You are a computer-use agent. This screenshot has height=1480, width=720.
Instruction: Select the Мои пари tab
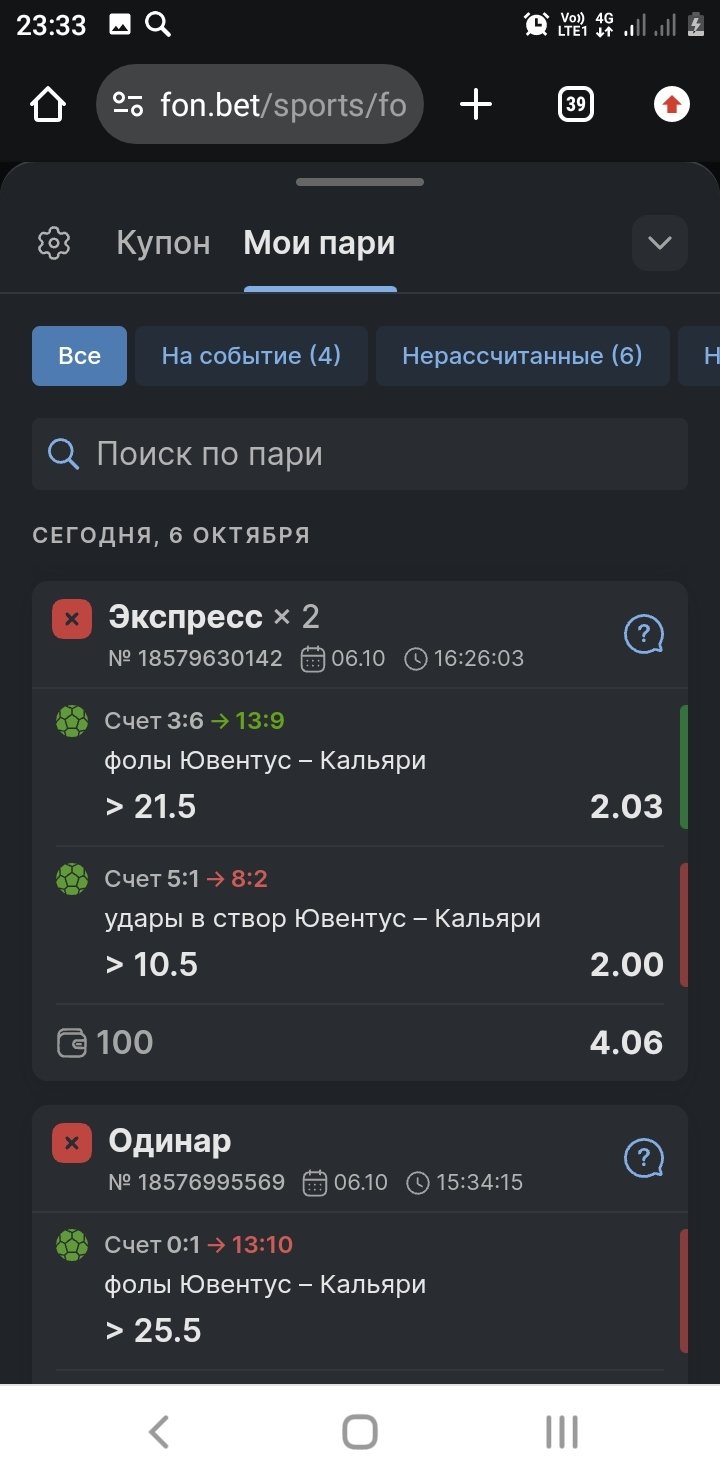(x=319, y=243)
